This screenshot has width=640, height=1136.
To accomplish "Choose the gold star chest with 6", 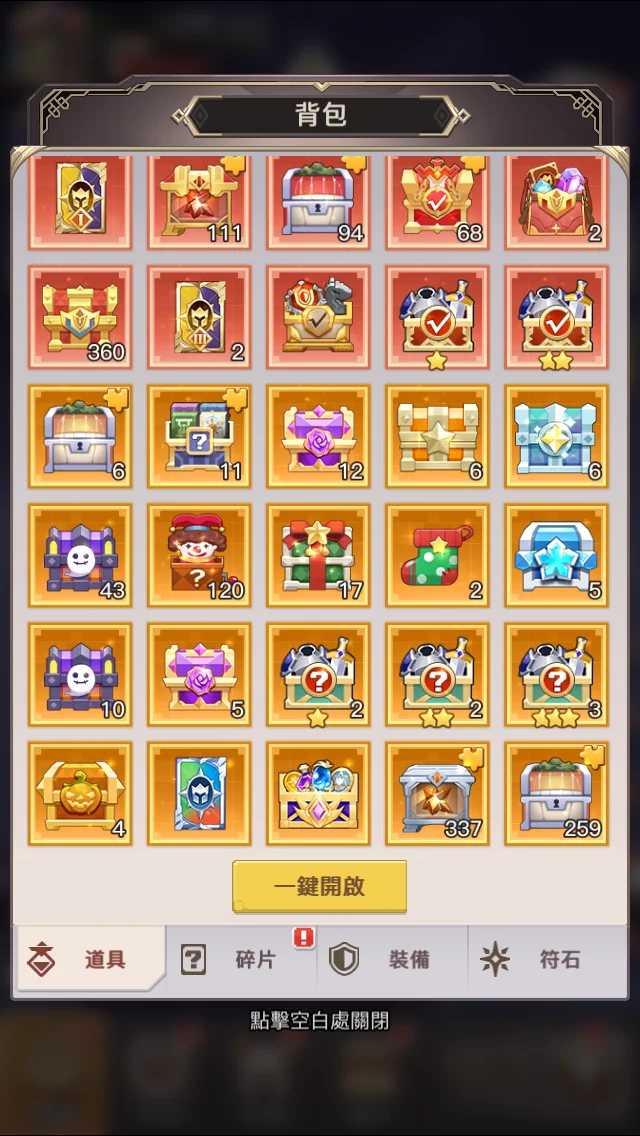I will 437,436.
